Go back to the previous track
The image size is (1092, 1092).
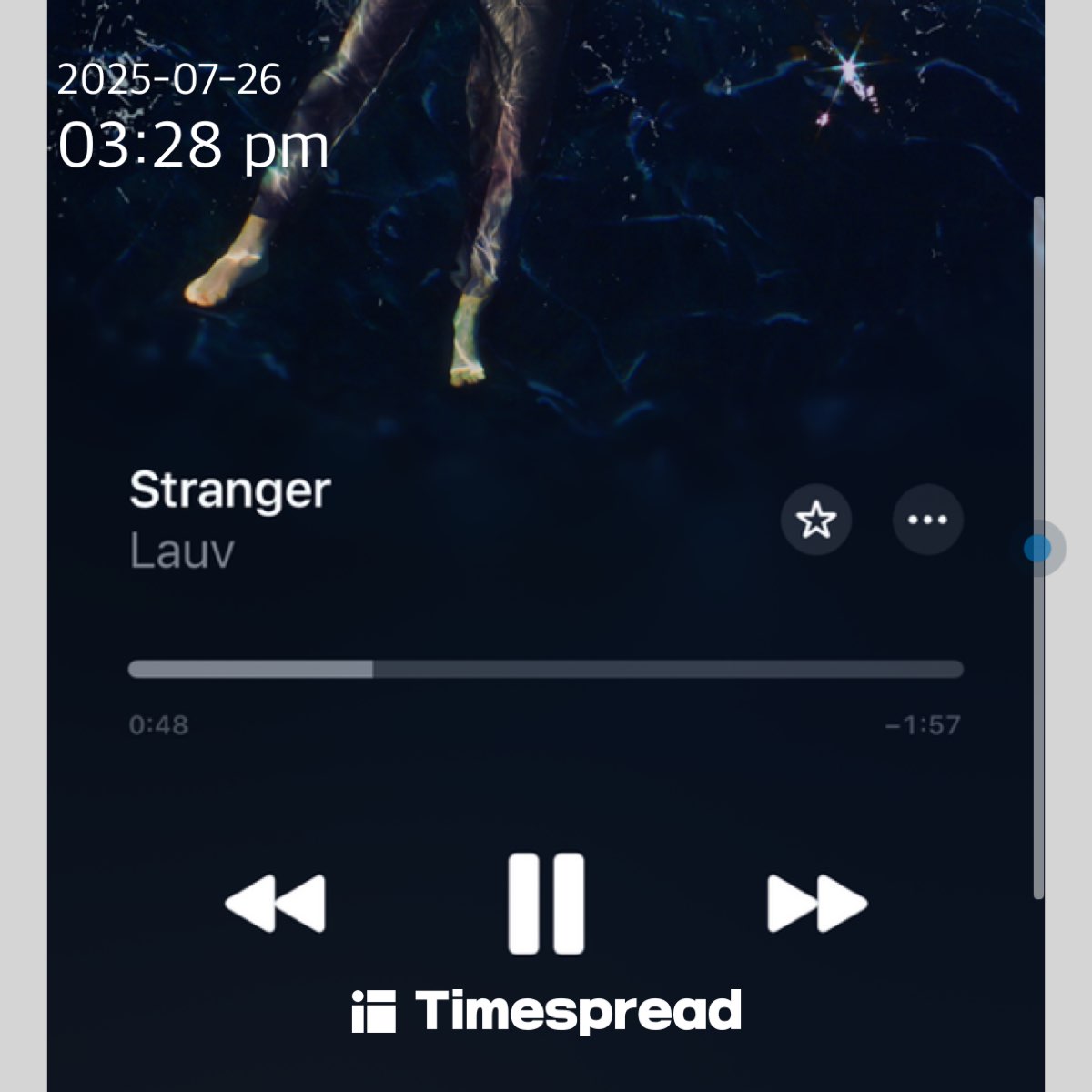pyautogui.click(x=275, y=904)
